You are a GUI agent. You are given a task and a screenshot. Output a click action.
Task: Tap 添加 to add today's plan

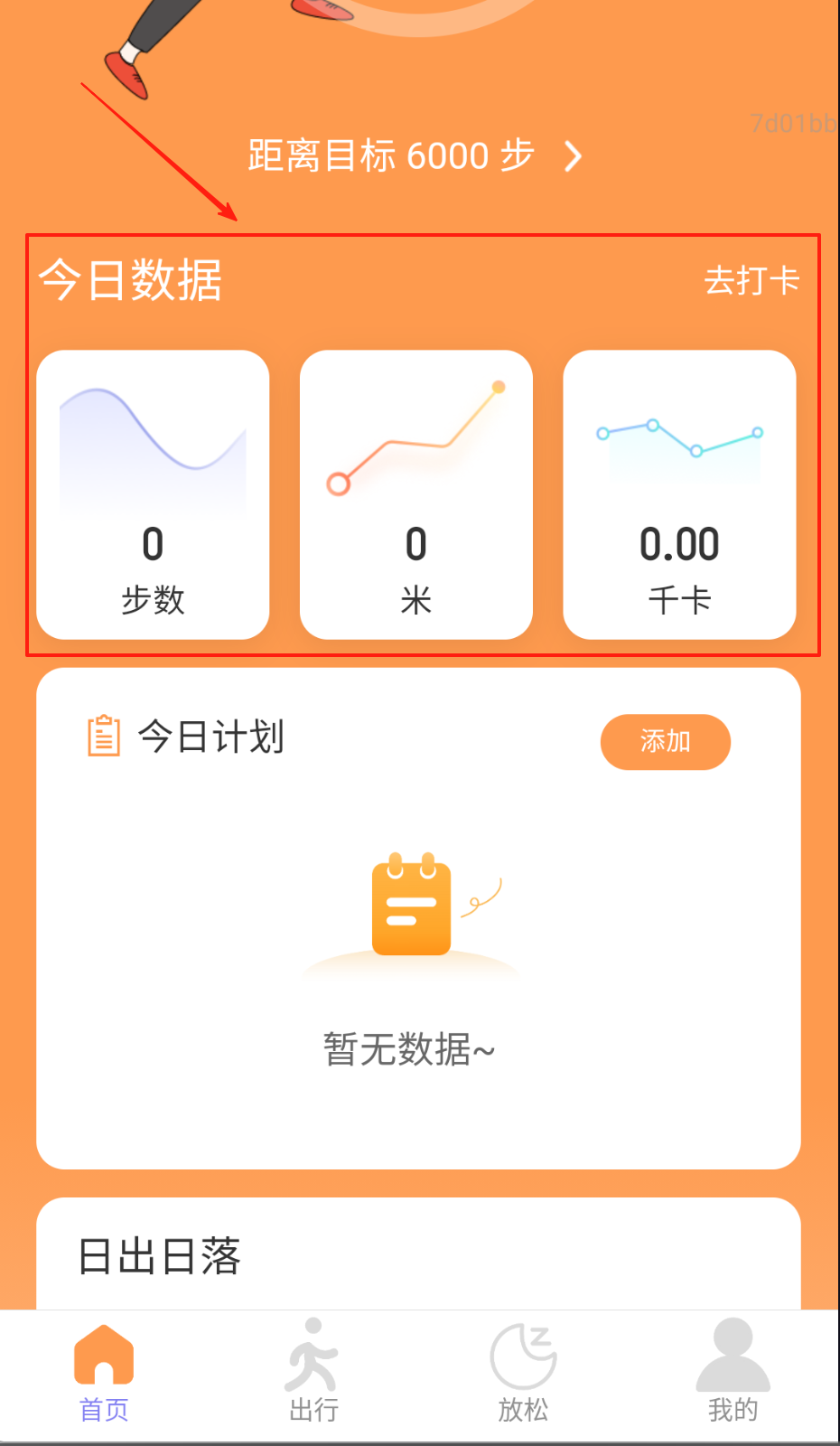[665, 742]
